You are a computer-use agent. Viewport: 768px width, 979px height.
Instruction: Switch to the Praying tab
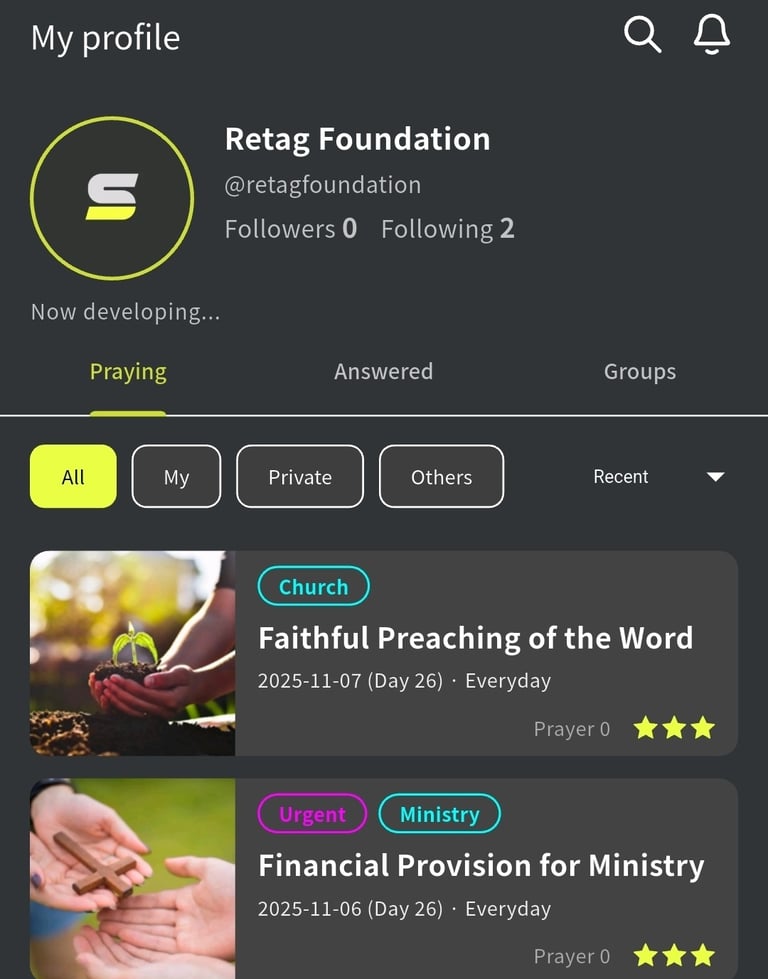[128, 372]
